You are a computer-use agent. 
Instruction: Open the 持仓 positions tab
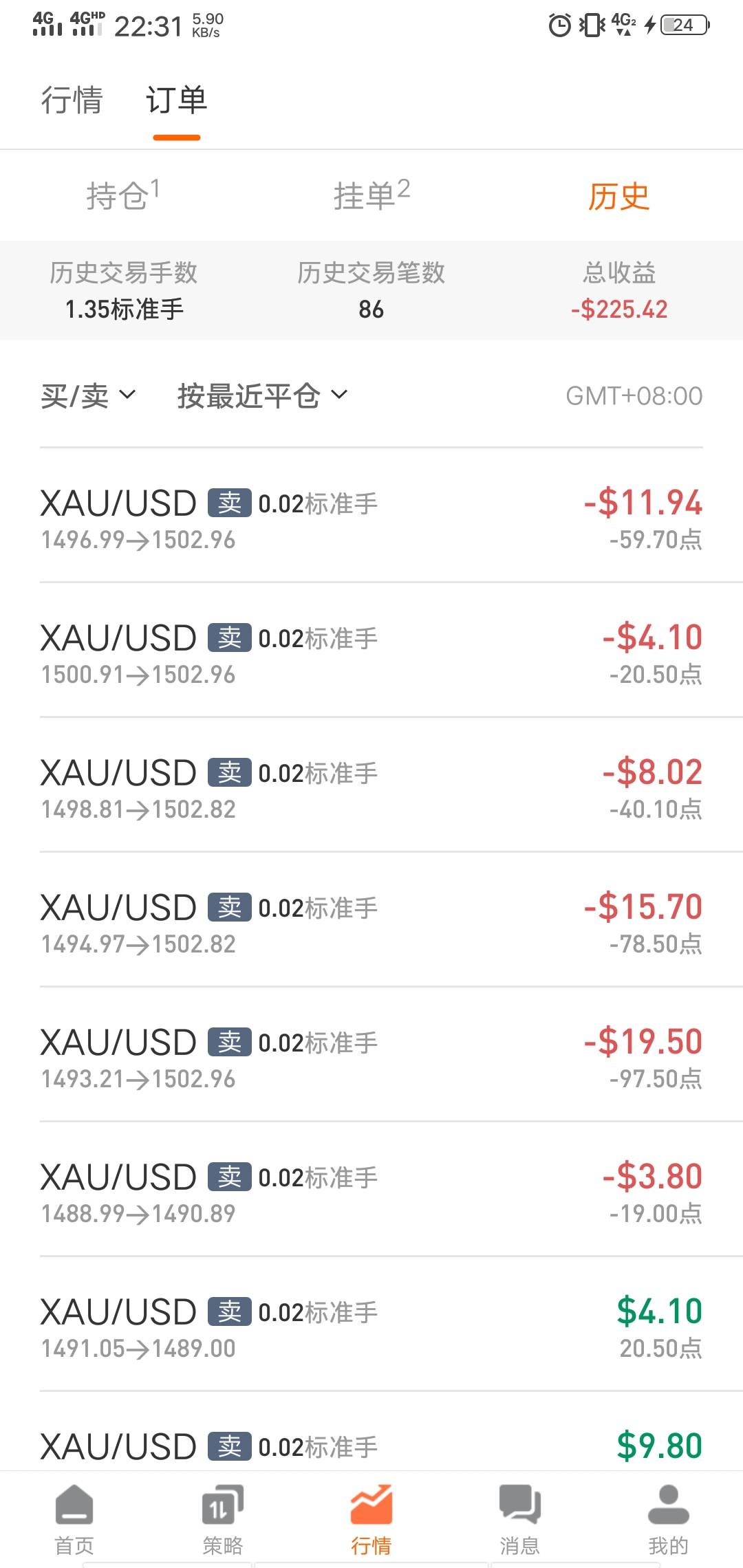click(x=123, y=195)
